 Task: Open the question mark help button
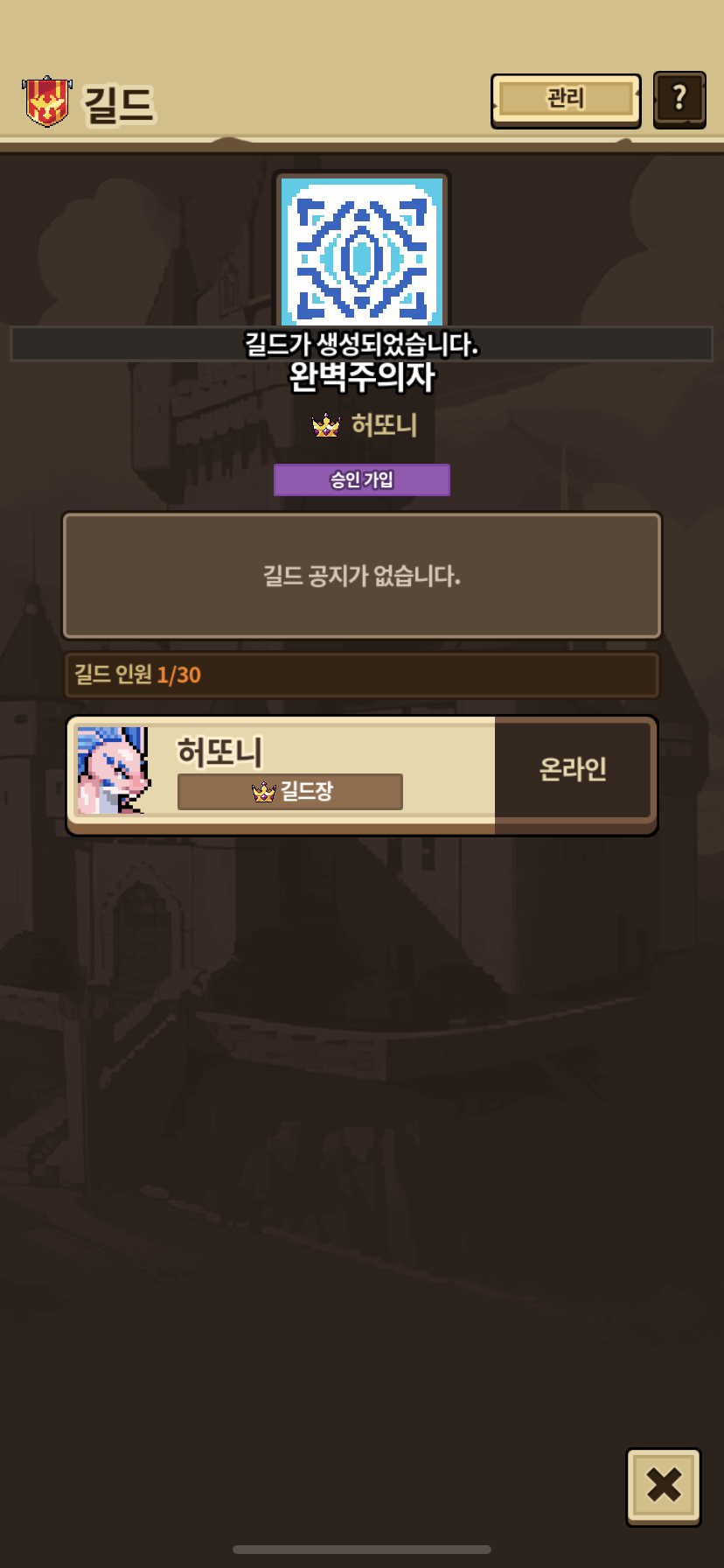(x=679, y=100)
